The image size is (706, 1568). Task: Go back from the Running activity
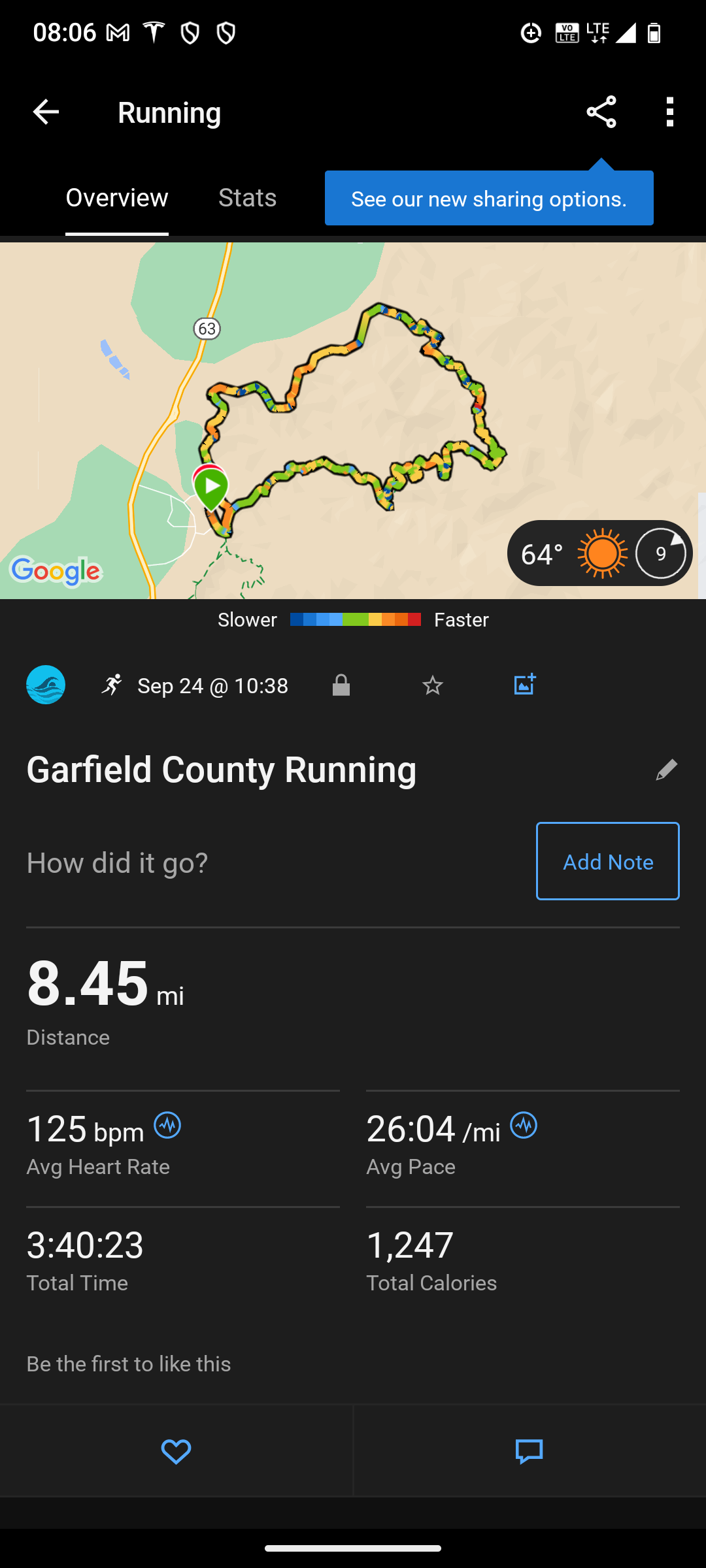pos(46,112)
